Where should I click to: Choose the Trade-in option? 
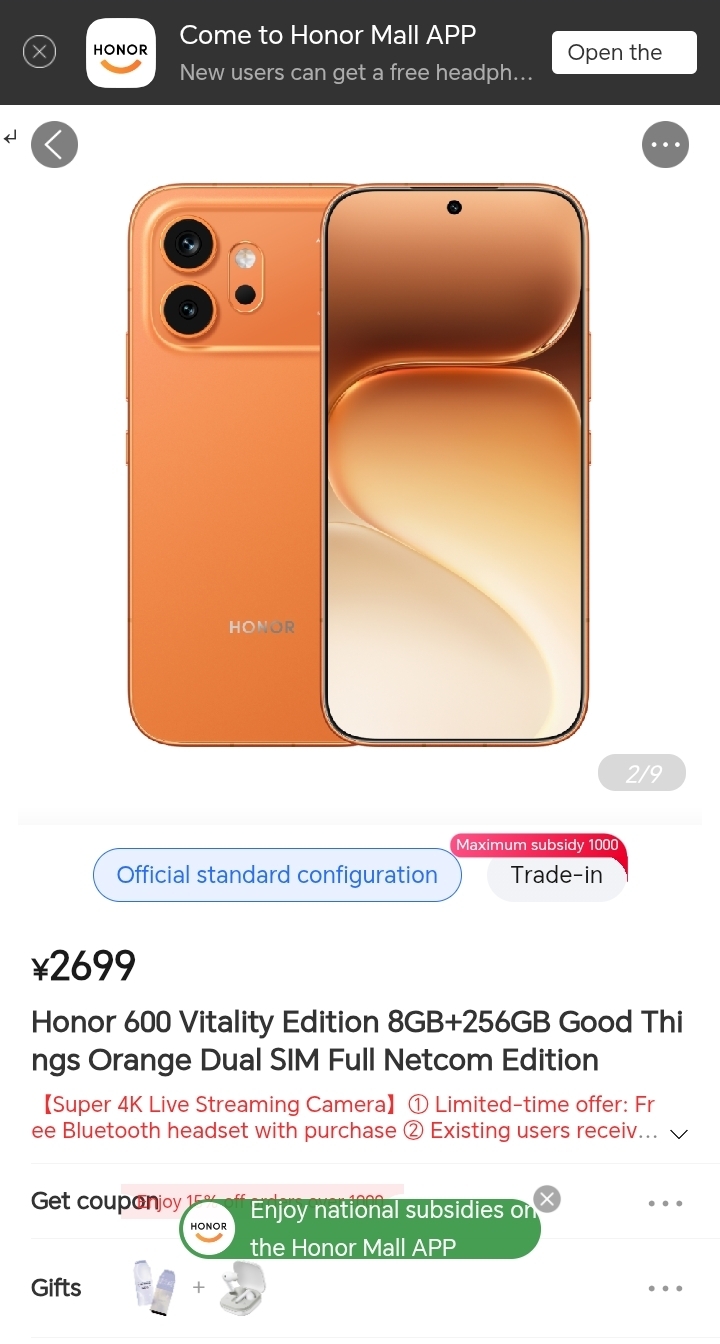click(x=557, y=875)
